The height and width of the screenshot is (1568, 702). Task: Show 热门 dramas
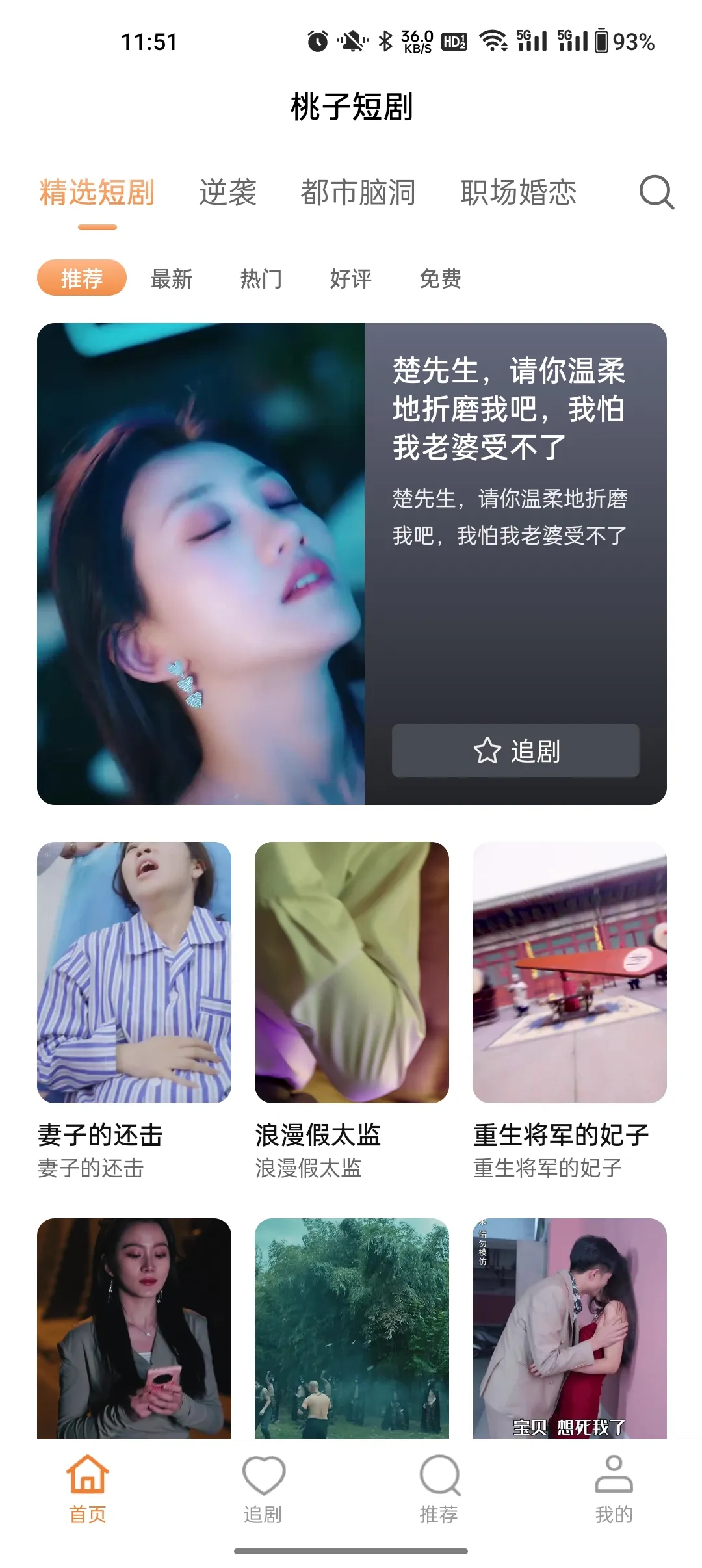tap(261, 279)
